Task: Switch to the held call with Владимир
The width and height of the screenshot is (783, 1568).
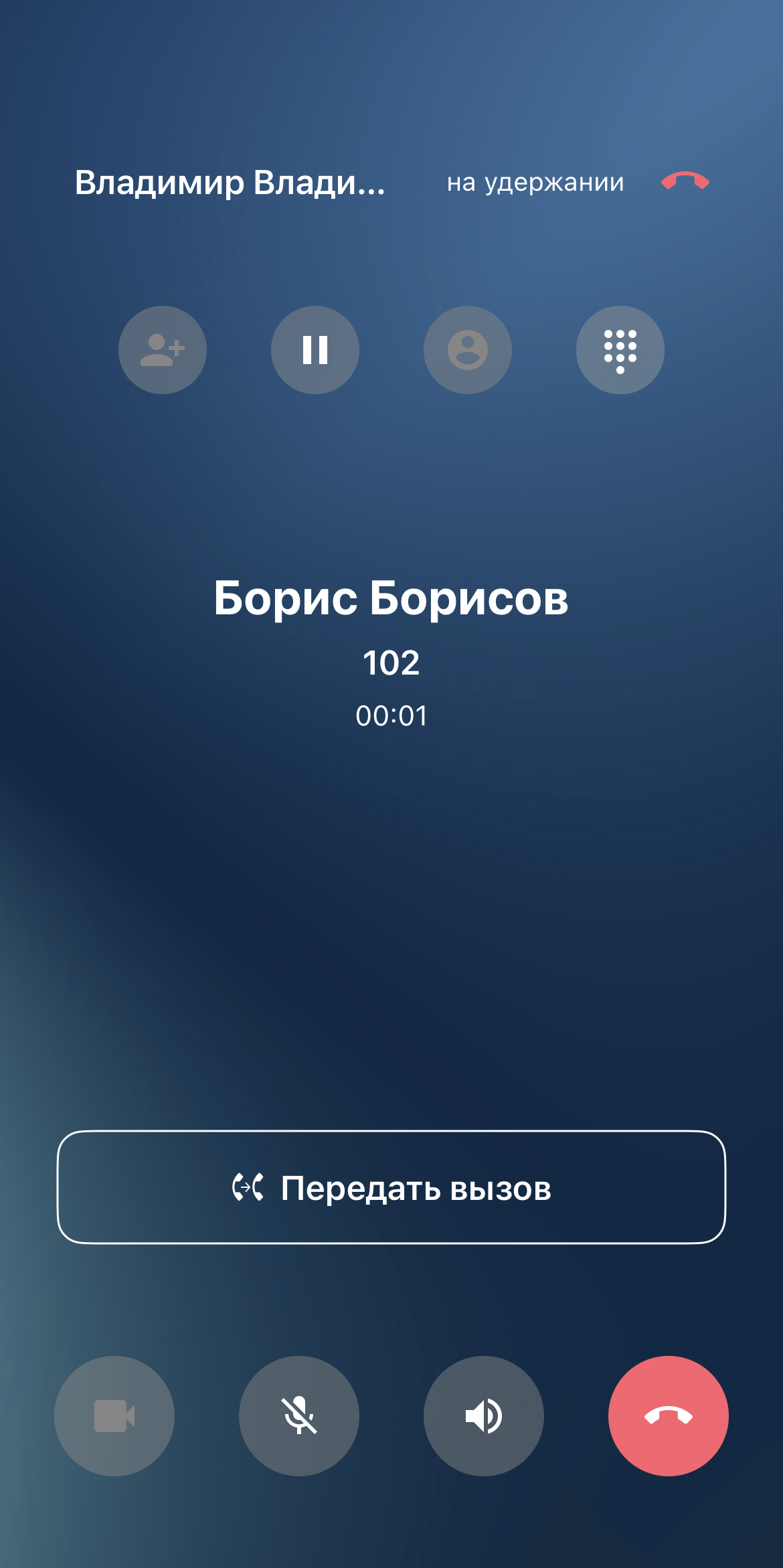Action: (230, 182)
